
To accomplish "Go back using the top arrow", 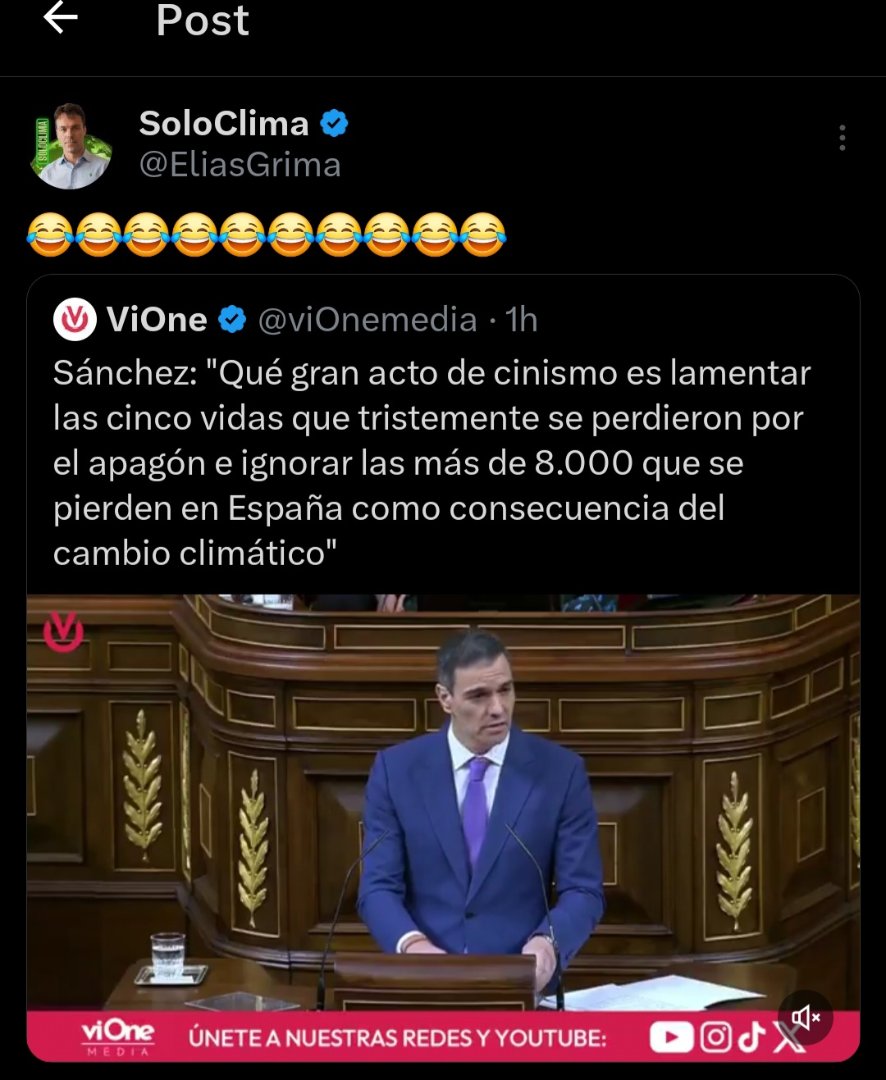I will 62,19.
